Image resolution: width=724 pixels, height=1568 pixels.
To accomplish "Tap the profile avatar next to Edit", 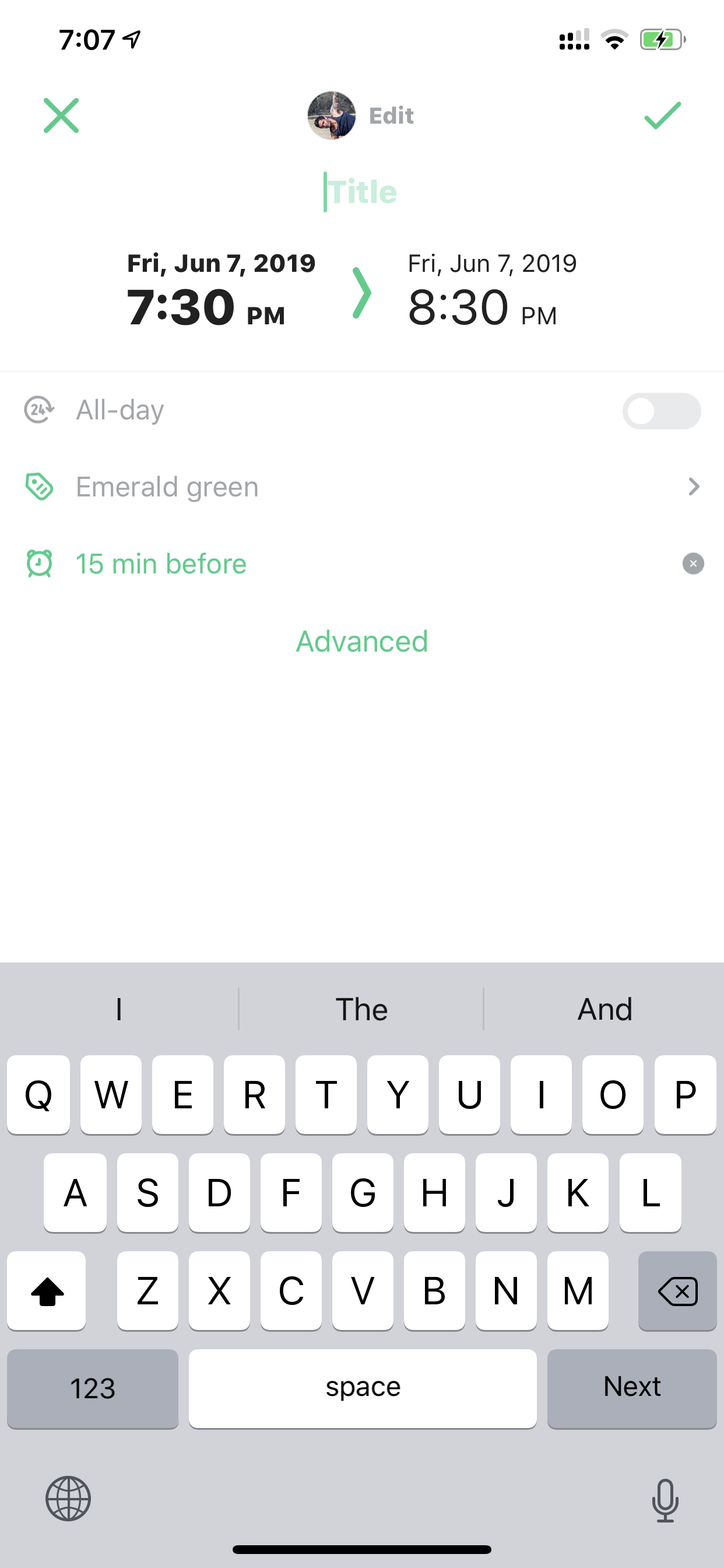I will click(x=332, y=115).
